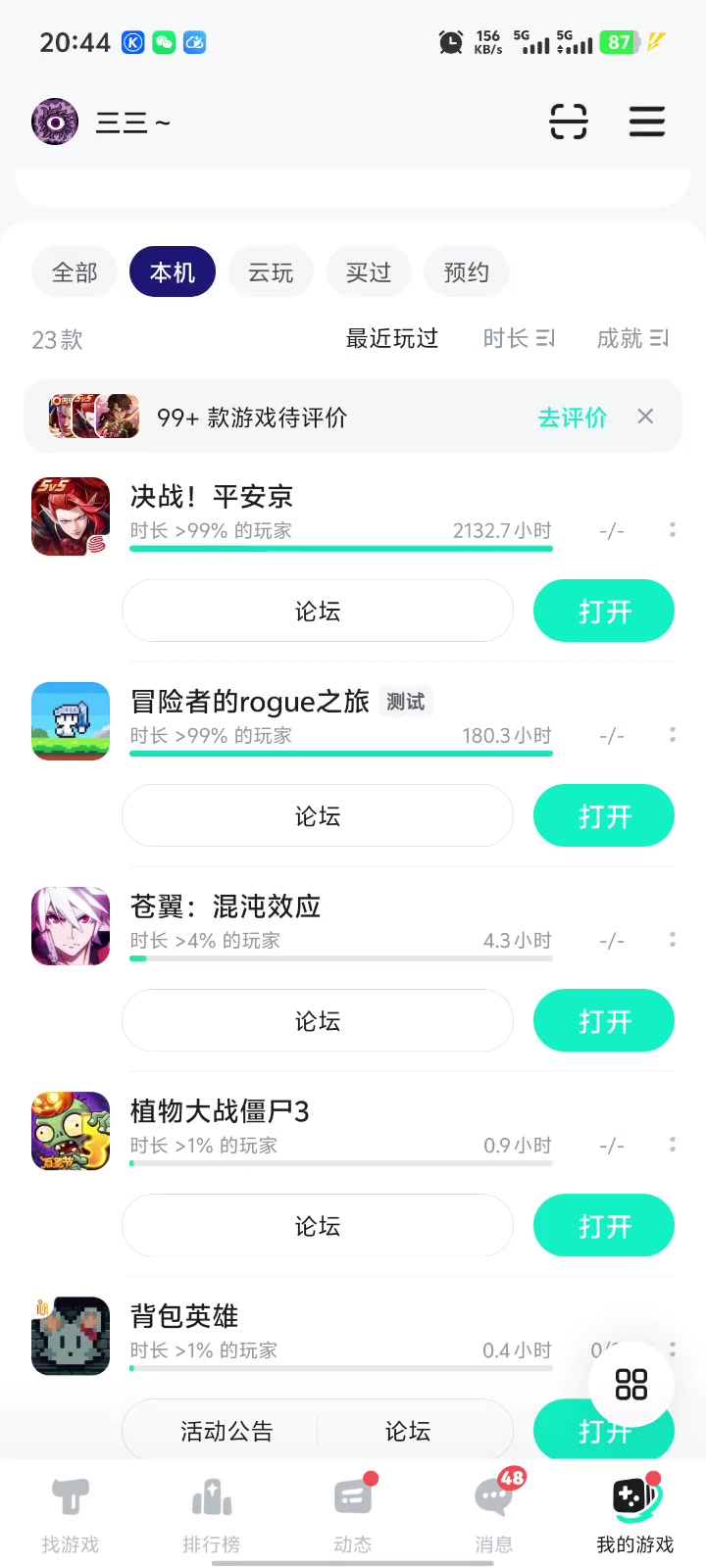Launch 植物大战僵尸3 with 打开
Image resolution: width=706 pixels, height=1568 pixels.
(604, 1226)
